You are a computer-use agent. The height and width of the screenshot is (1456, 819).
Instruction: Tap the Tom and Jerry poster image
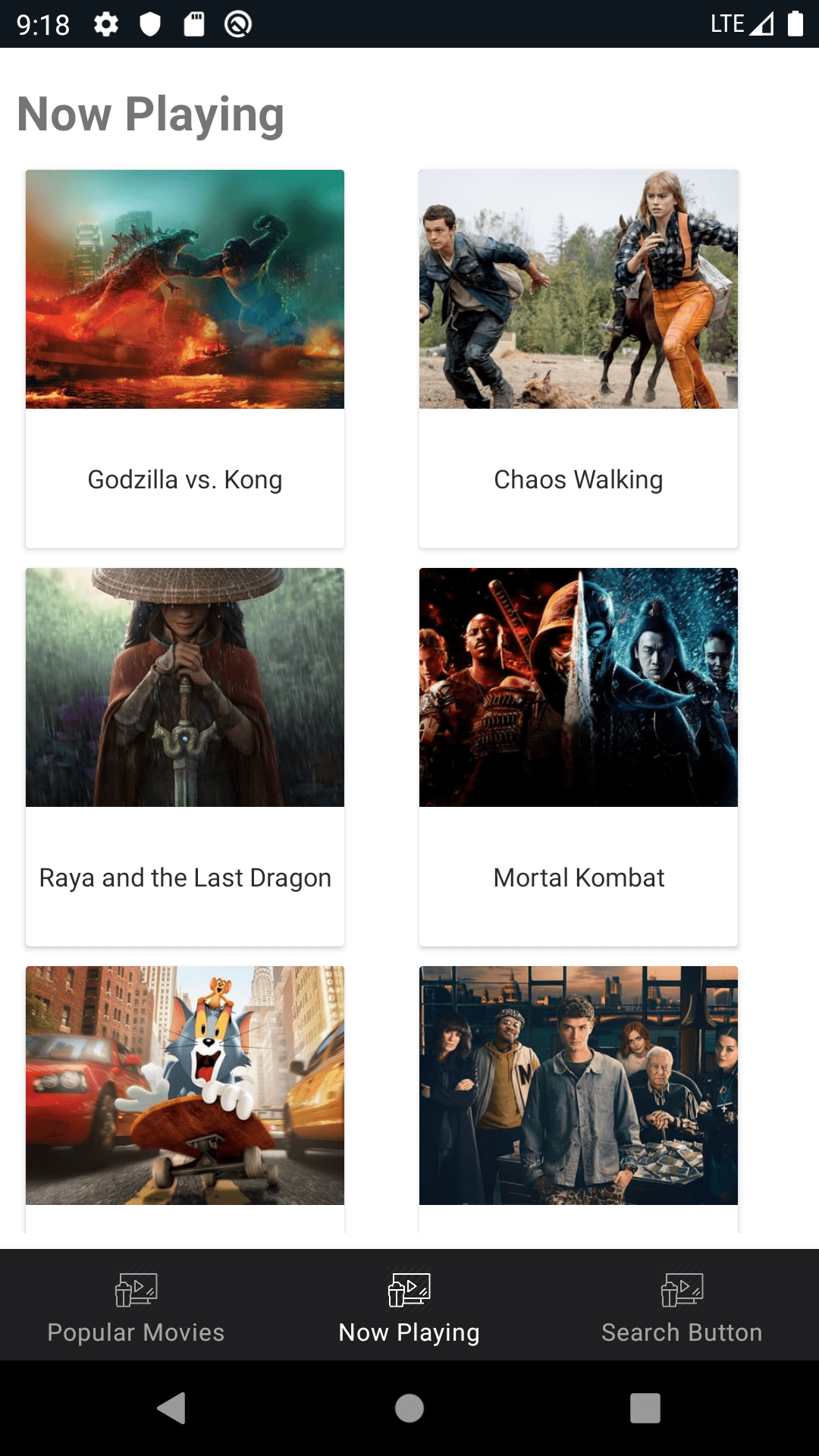pyautogui.click(x=184, y=1086)
